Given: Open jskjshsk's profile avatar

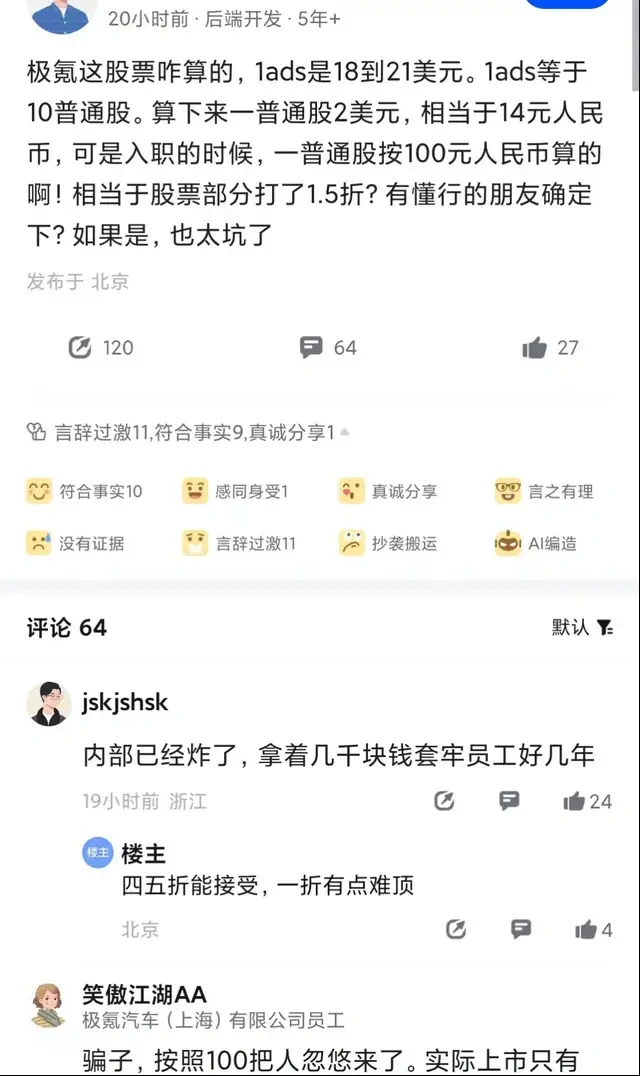Looking at the screenshot, I should tap(49, 703).
